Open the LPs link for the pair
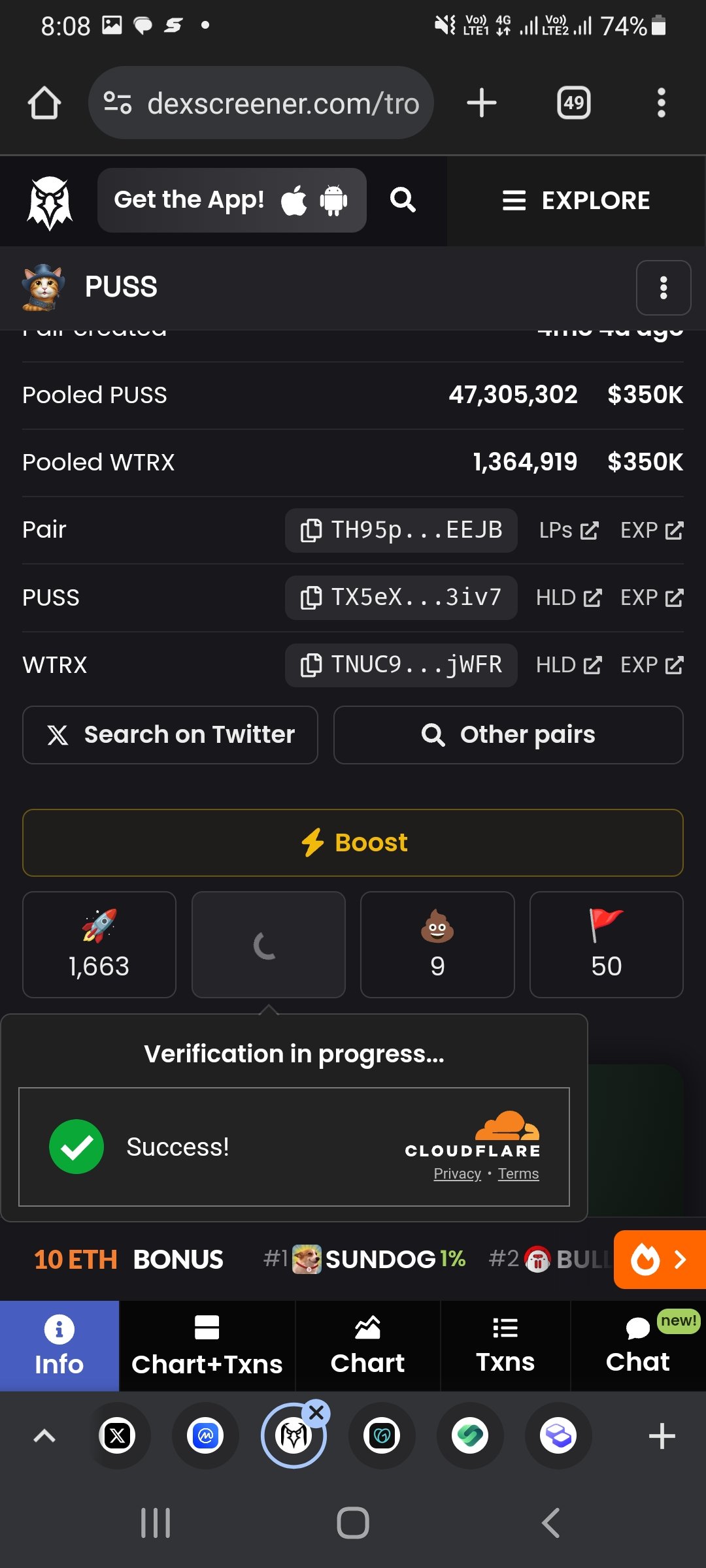 pyautogui.click(x=569, y=530)
